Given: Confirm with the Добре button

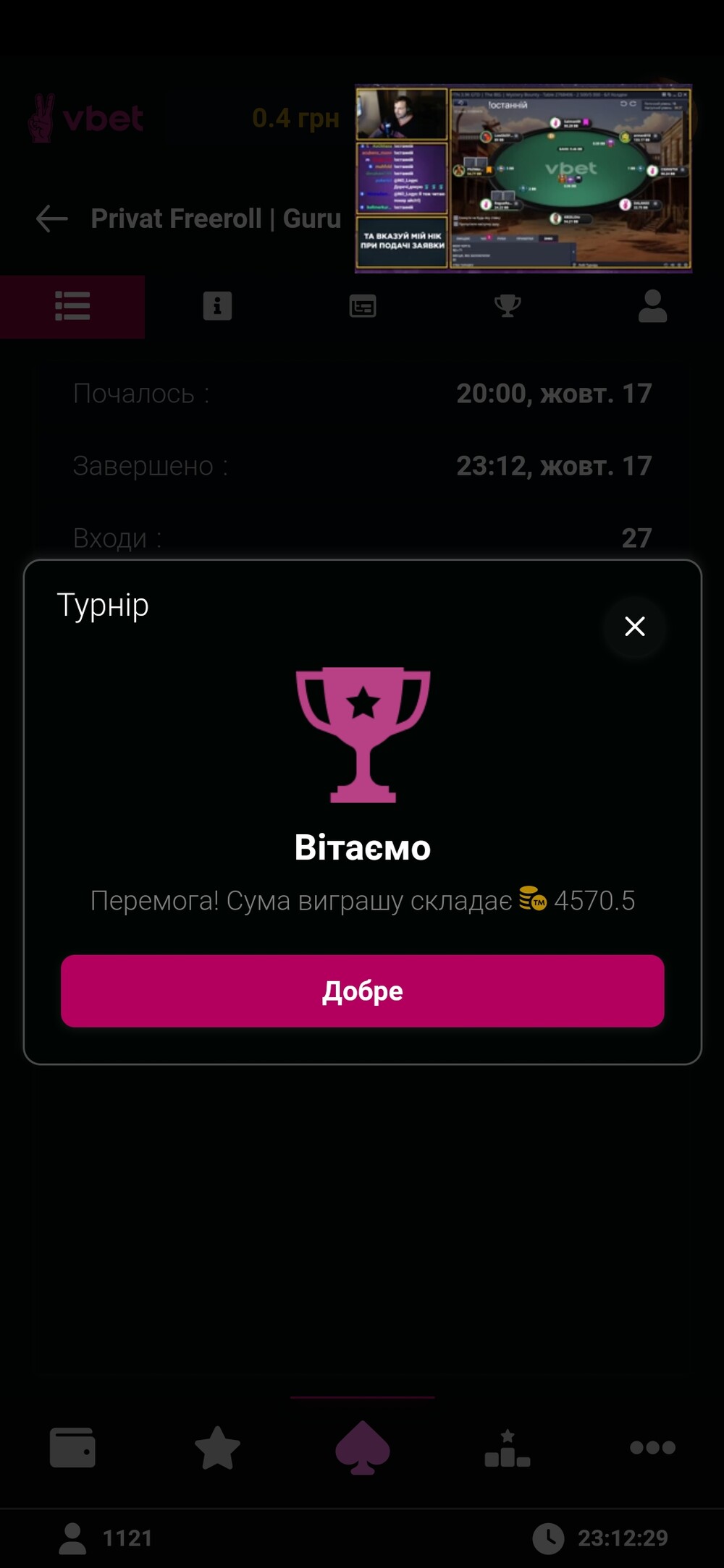Looking at the screenshot, I should [x=362, y=991].
